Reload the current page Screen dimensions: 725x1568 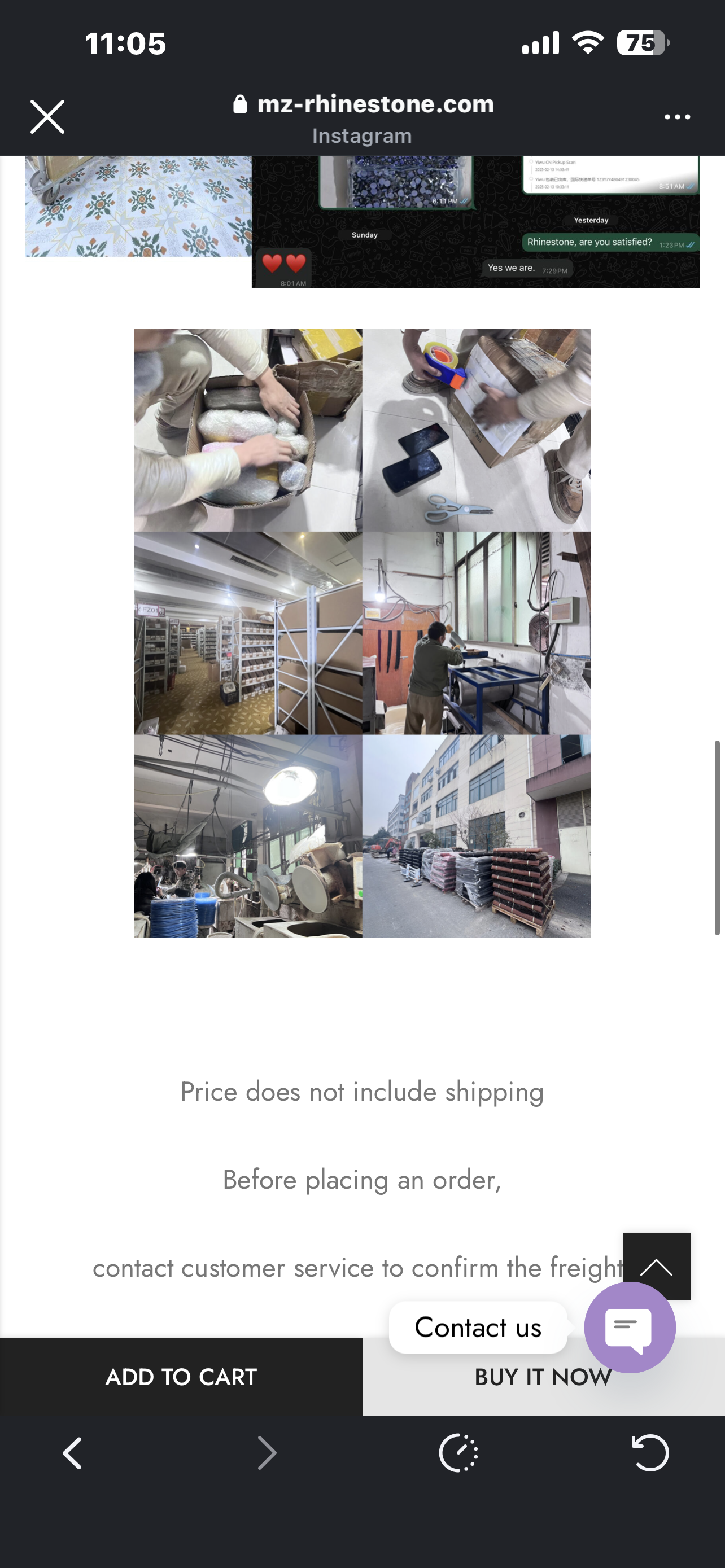[x=649, y=1453]
